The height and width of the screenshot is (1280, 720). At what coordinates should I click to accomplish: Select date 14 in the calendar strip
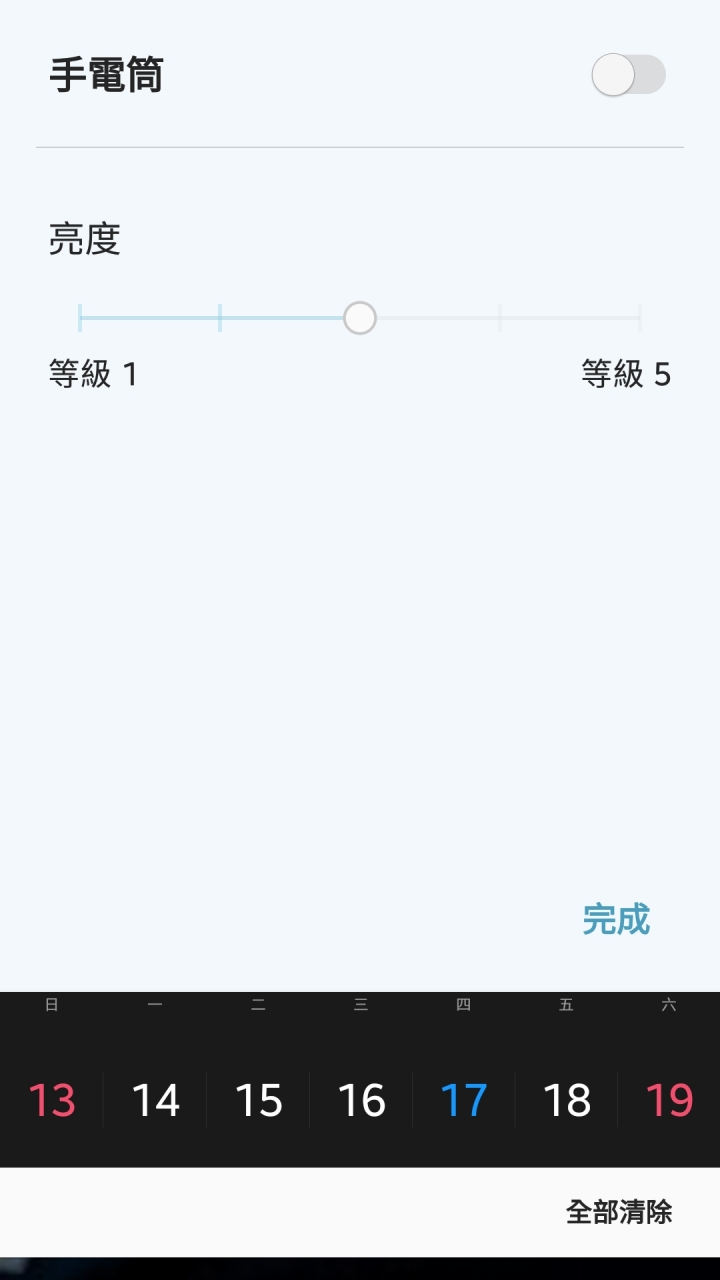pos(155,1100)
